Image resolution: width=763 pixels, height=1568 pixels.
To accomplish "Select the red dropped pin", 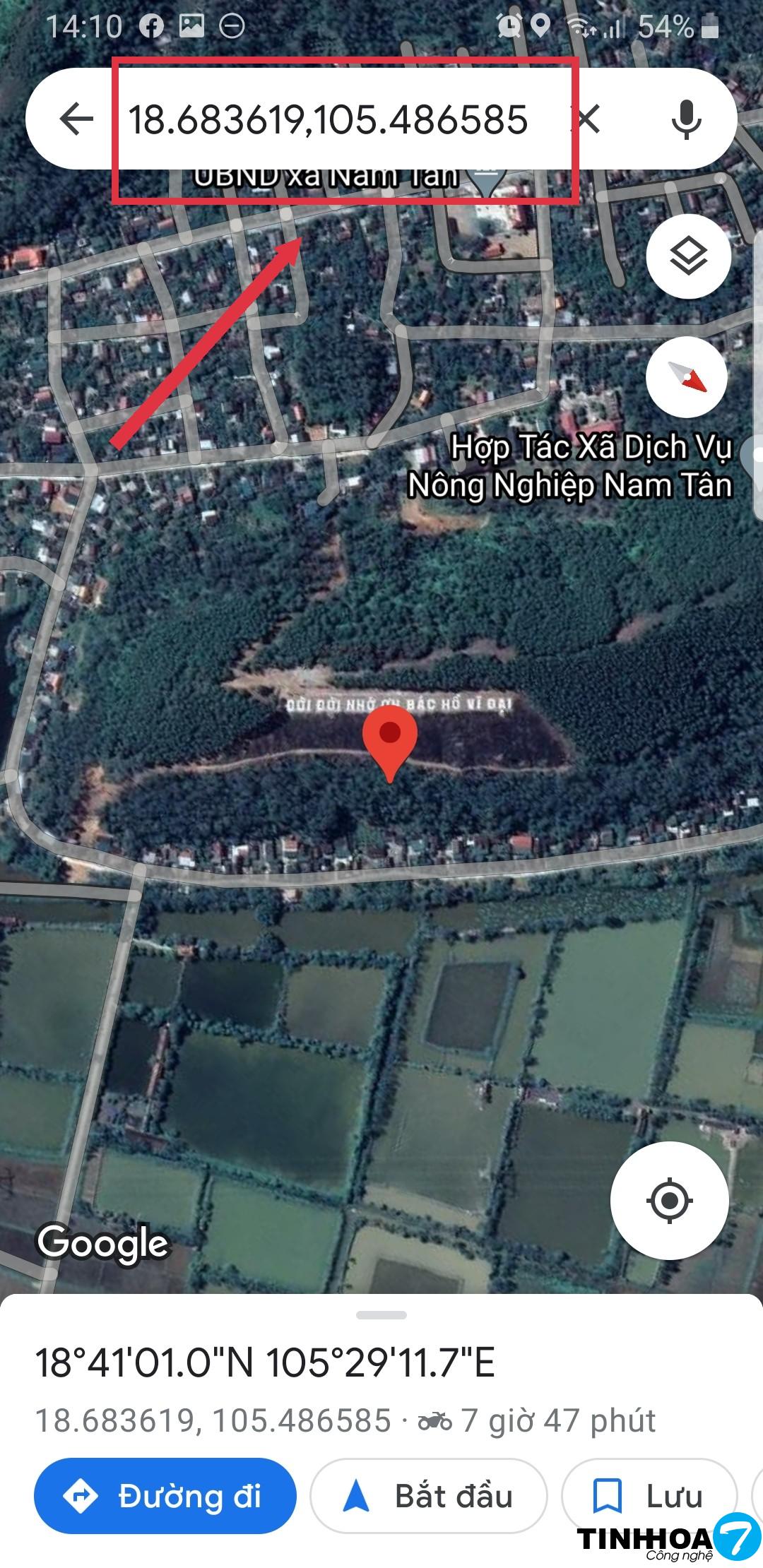I will [390, 740].
